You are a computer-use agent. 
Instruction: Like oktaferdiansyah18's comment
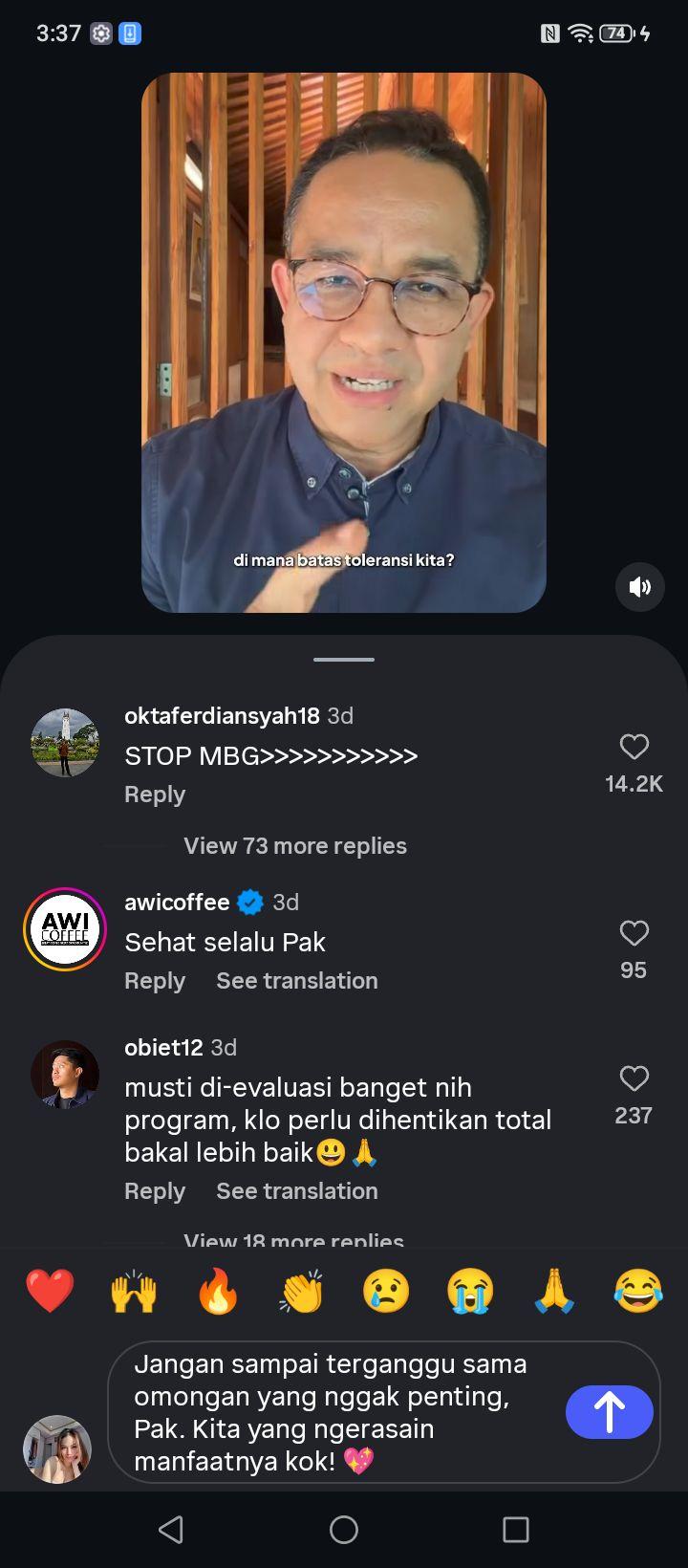click(634, 747)
